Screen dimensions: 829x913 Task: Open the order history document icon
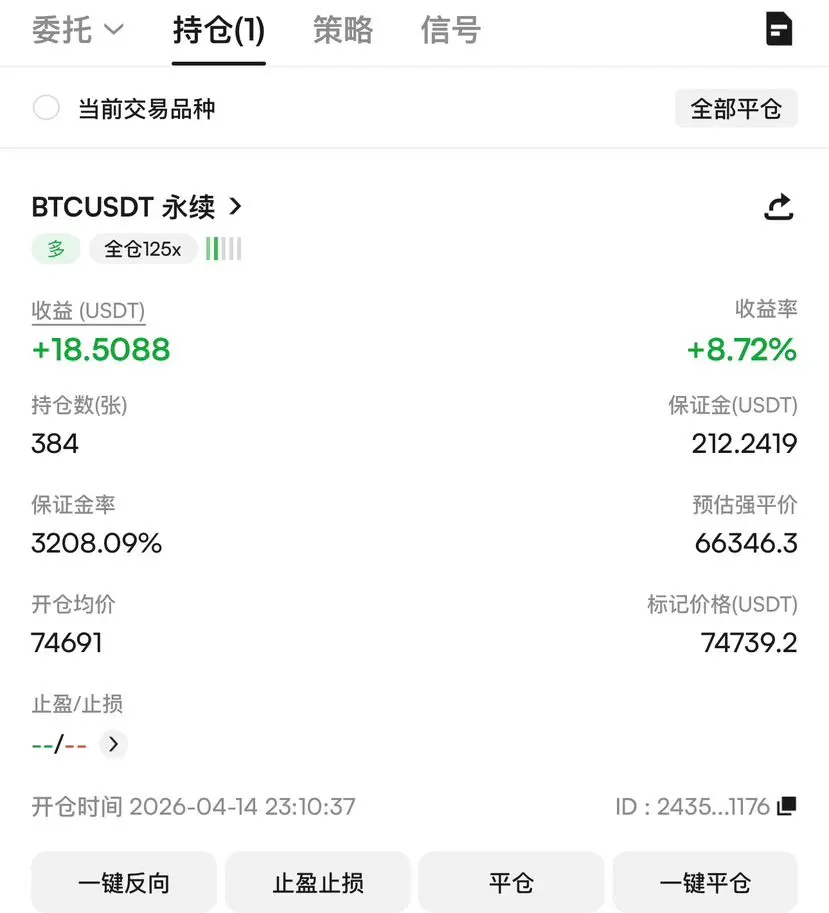pyautogui.click(x=779, y=29)
